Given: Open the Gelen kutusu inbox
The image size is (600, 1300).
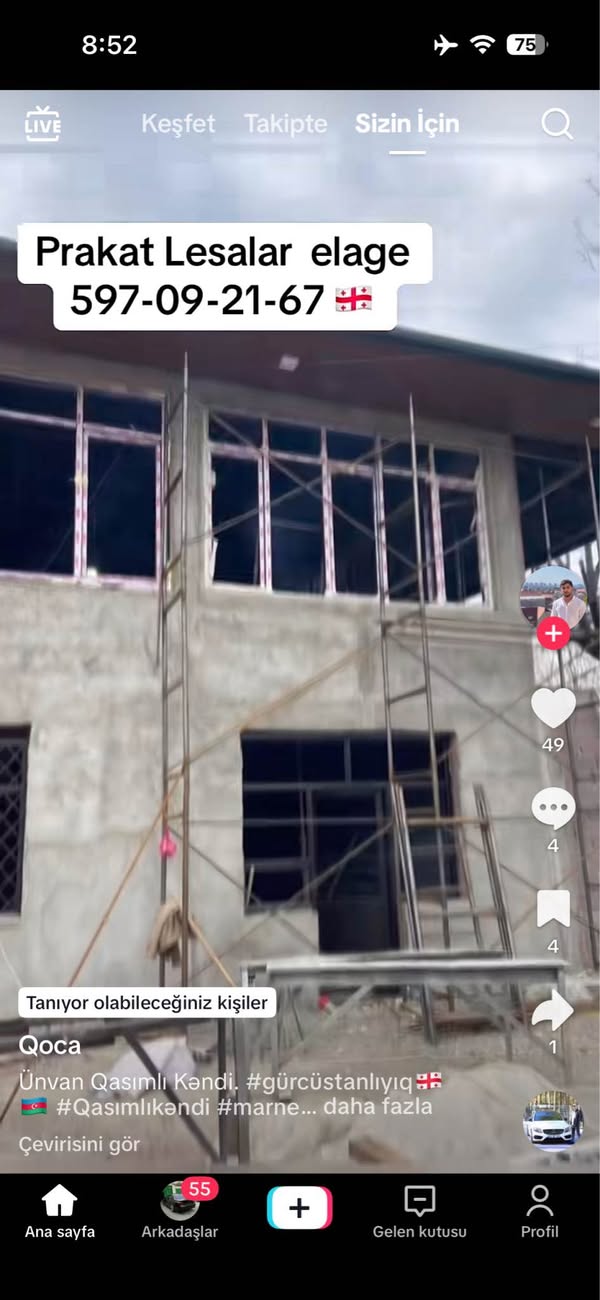Looking at the screenshot, I should [420, 1212].
